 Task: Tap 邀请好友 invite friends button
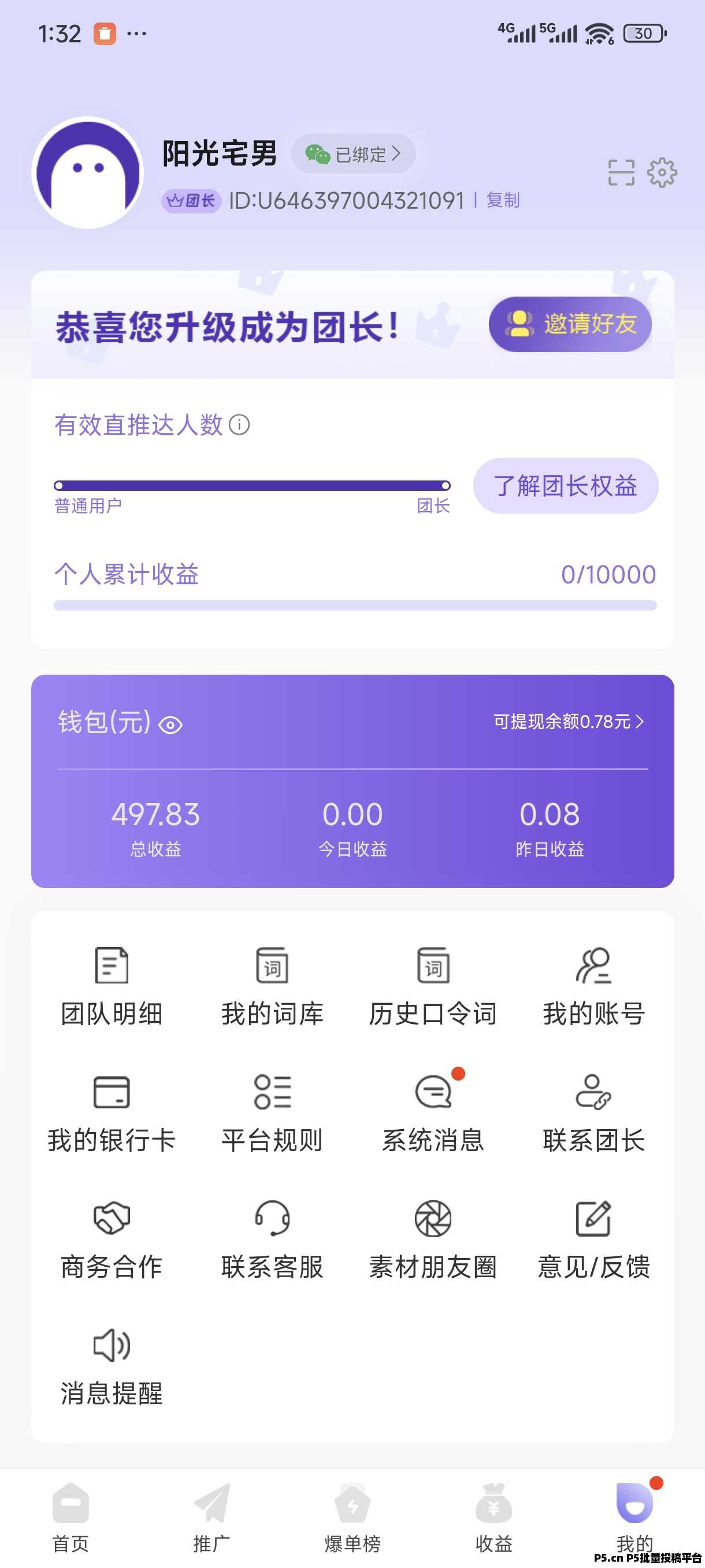coord(570,324)
